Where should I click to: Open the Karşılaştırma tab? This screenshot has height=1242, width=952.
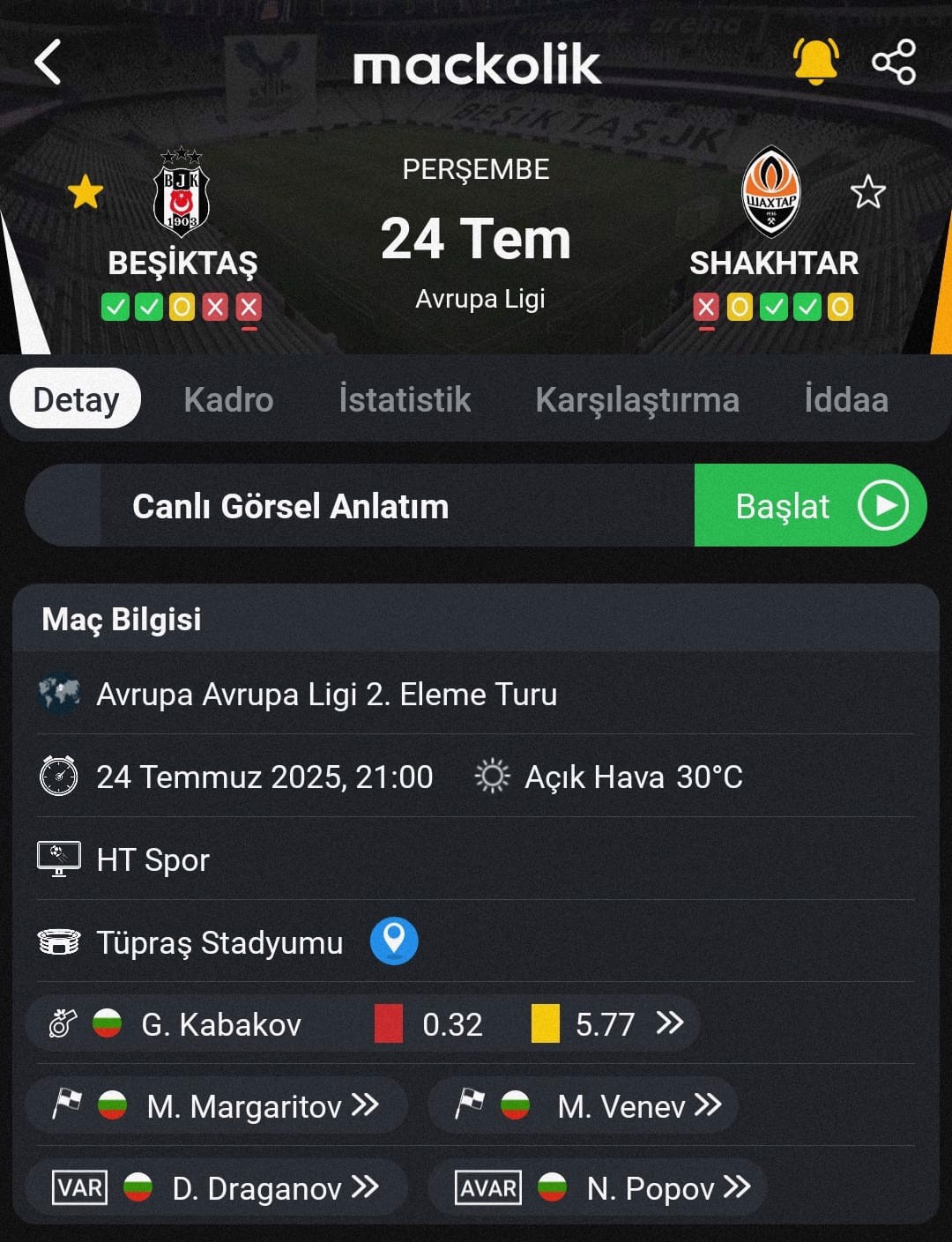636,399
